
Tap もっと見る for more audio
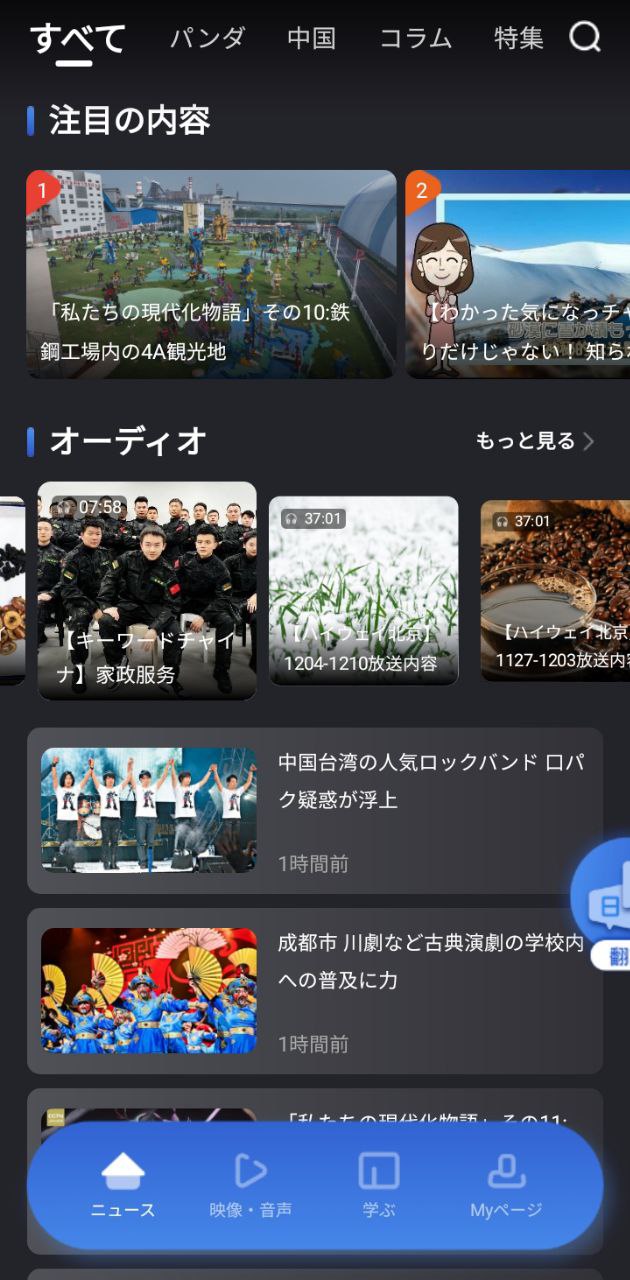point(534,441)
